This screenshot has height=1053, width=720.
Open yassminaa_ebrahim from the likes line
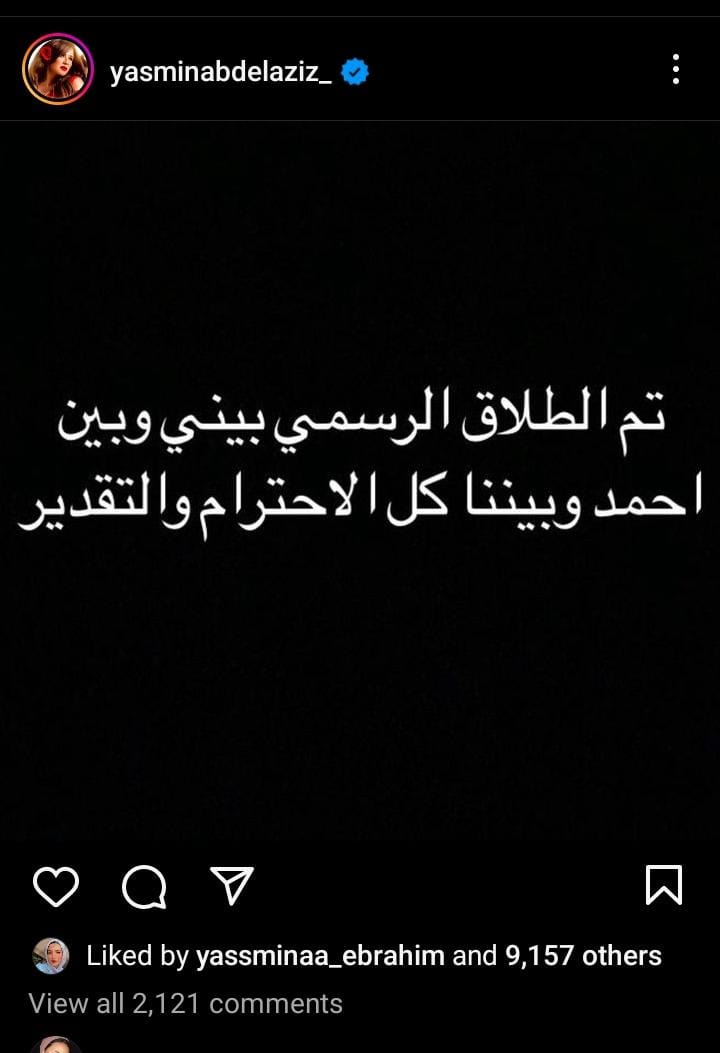point(320,956)
